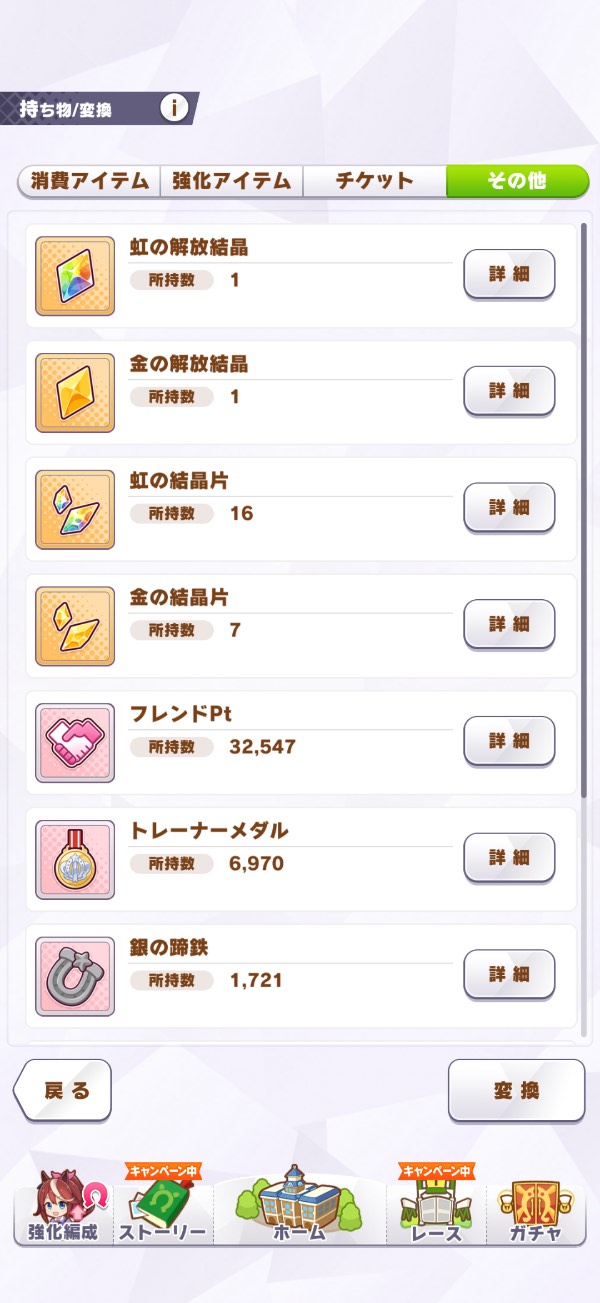Return to ホーム from the bottom menu
Image resolution: width=600 pixels, height=1303 pixels.
point(300,1210)
